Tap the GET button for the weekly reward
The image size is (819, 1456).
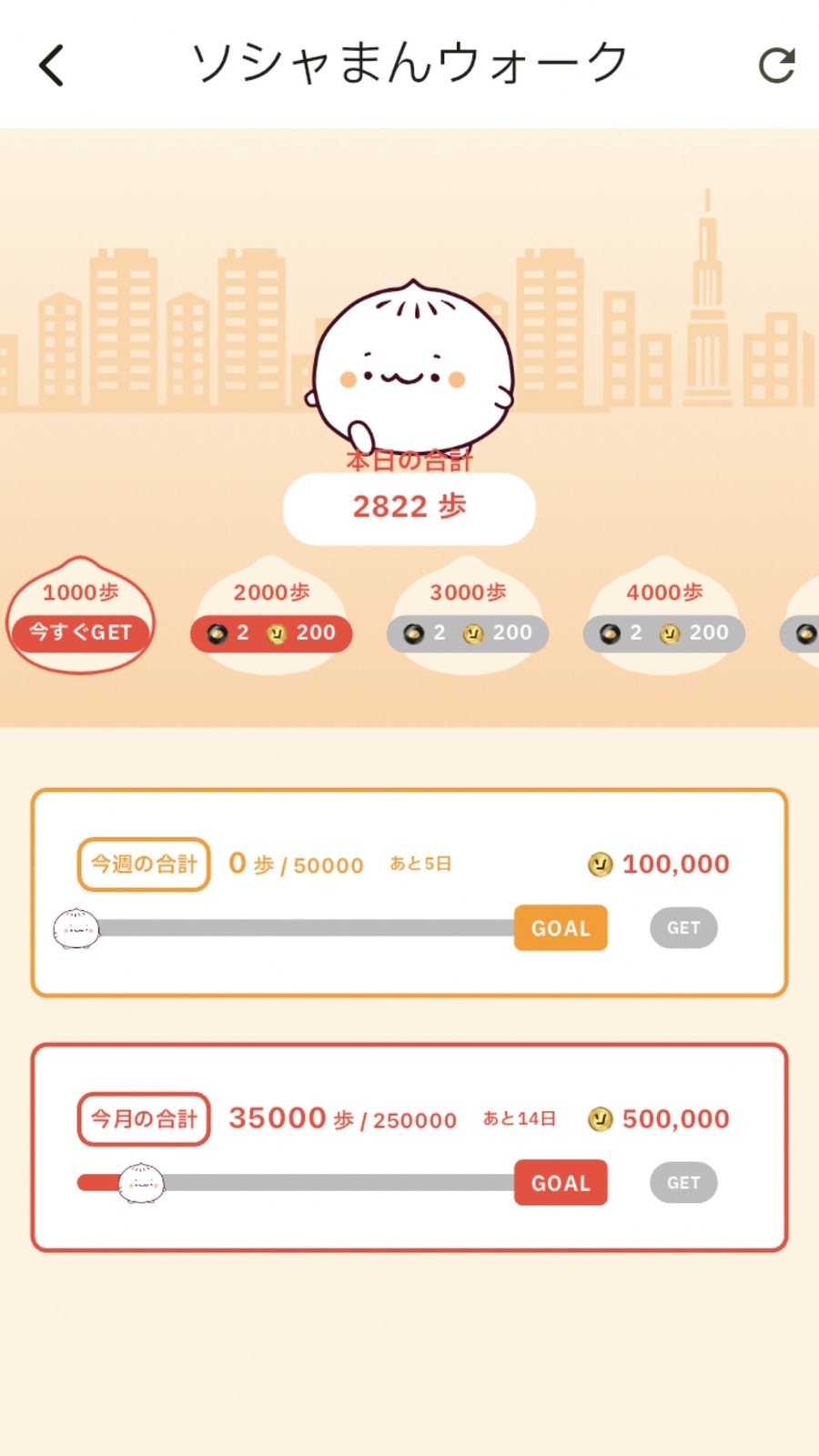(x=682, y=927)
